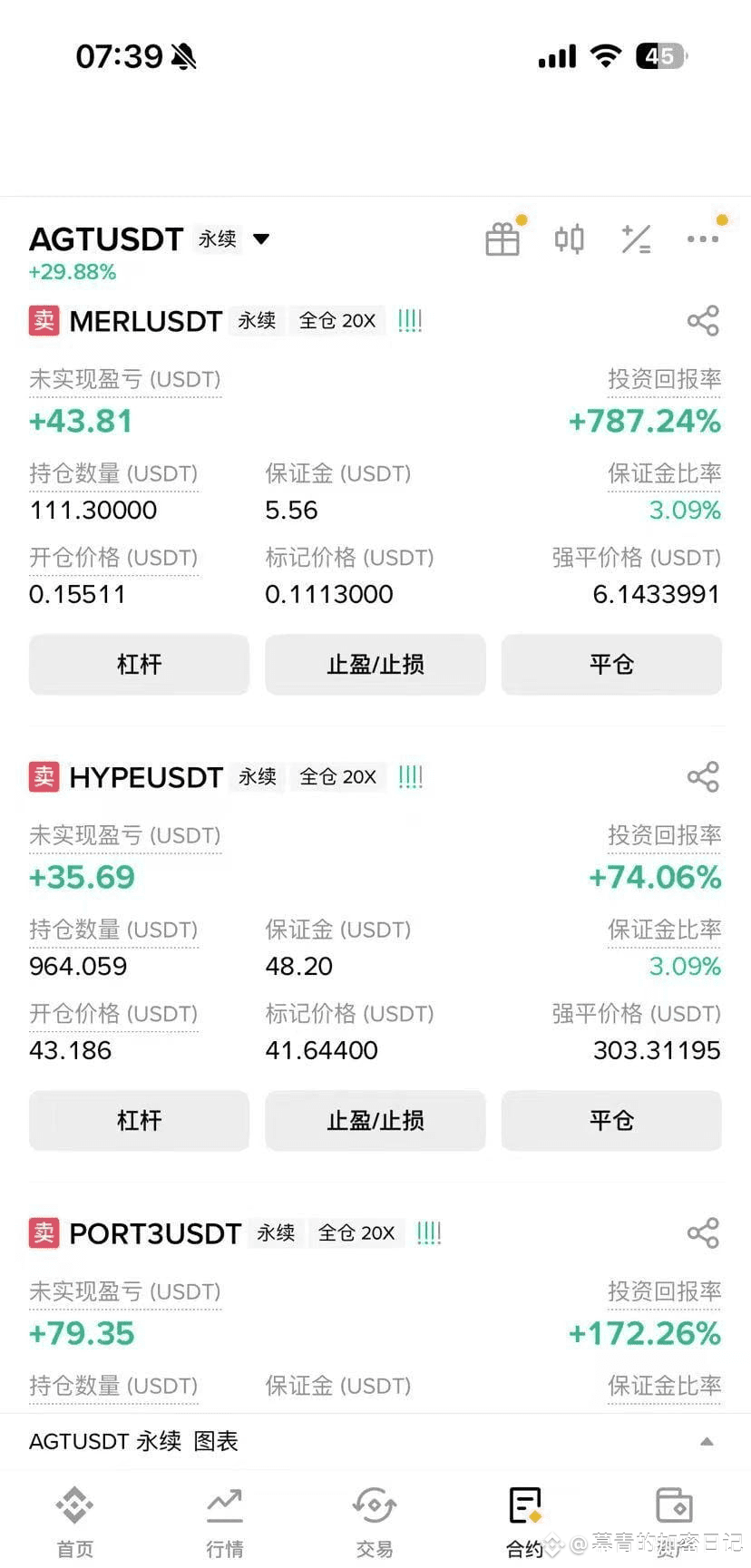Set 止盈/止损 for the MERLUSDT position

(x=375, y=665)
